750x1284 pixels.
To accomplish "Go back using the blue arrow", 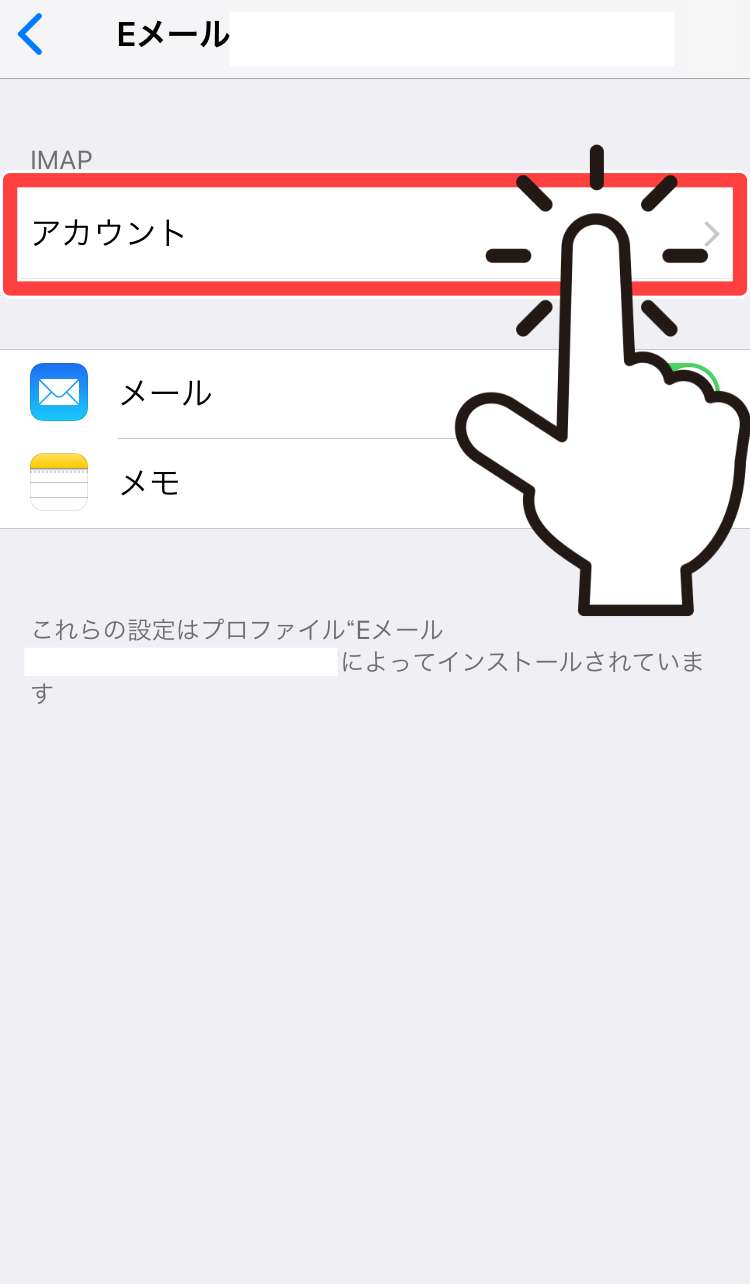I will coord(30,35).
